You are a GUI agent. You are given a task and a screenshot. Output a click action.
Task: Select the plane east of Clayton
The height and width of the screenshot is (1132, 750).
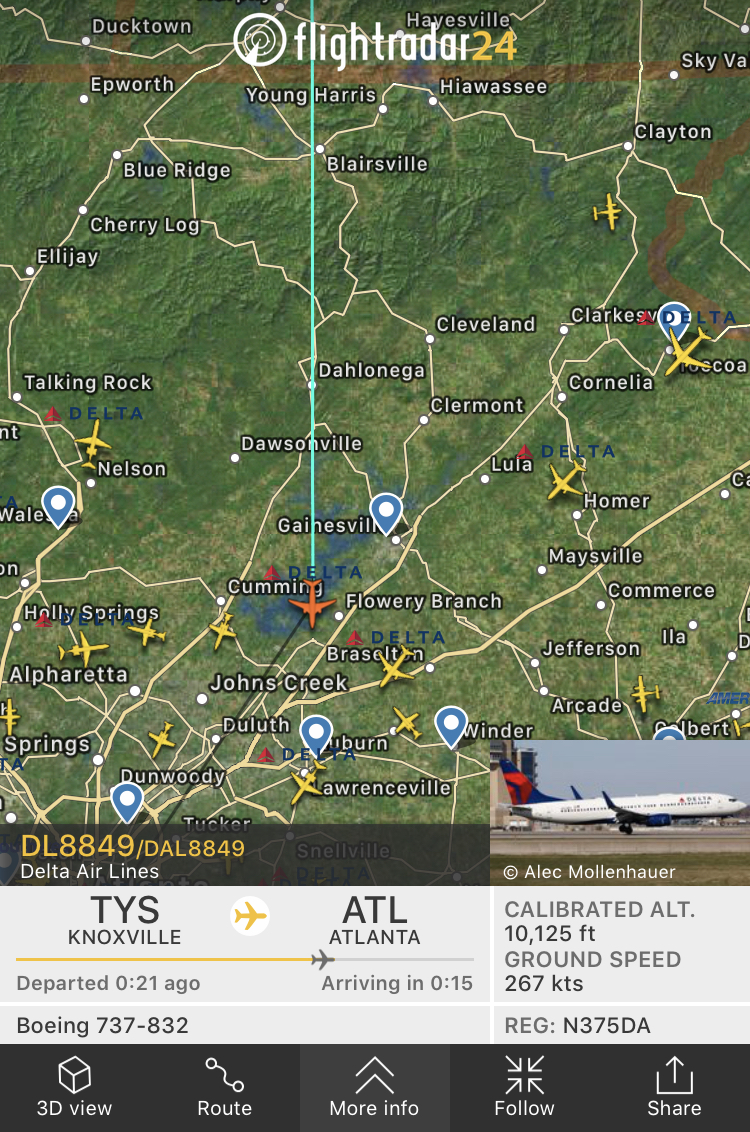coord(607,212)
